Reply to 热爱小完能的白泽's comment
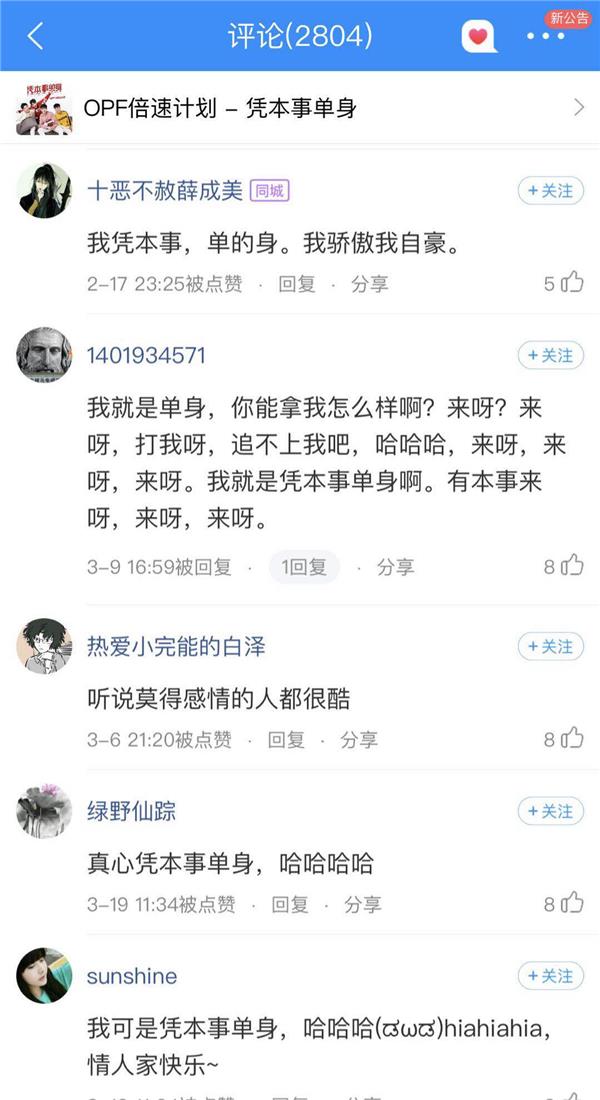This screenshot has width=600, height=1100. [x=286, y=740]
